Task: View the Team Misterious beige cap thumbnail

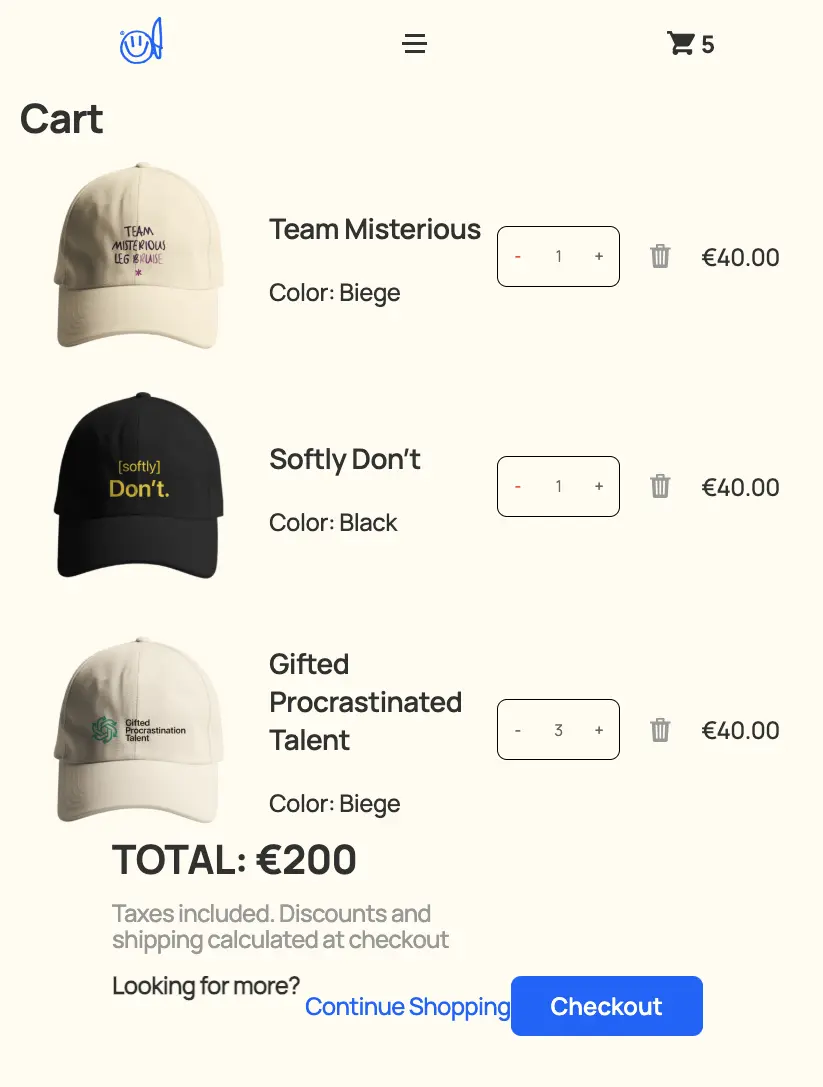Action: point(139,256)
